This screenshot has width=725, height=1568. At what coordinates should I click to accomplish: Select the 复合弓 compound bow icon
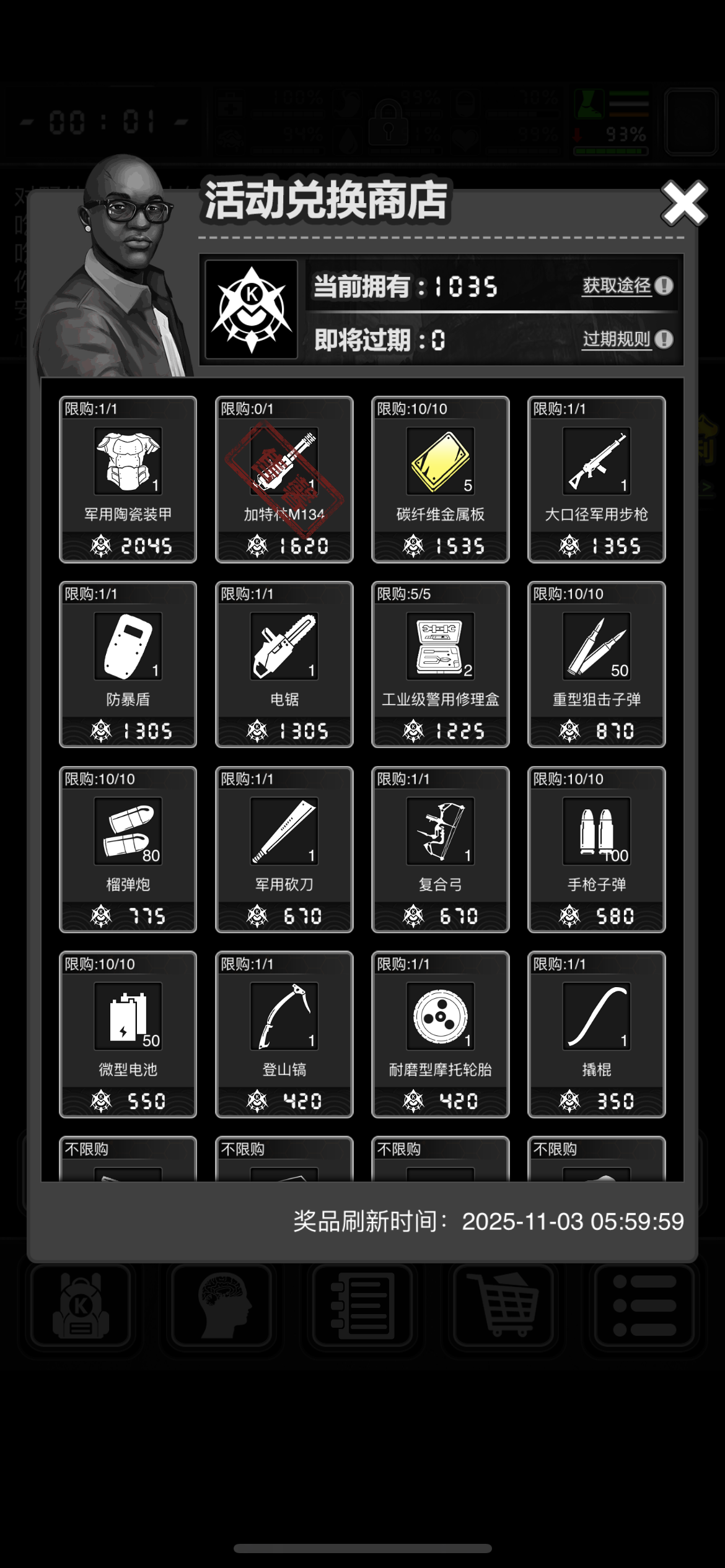click(x=440, y=830)
